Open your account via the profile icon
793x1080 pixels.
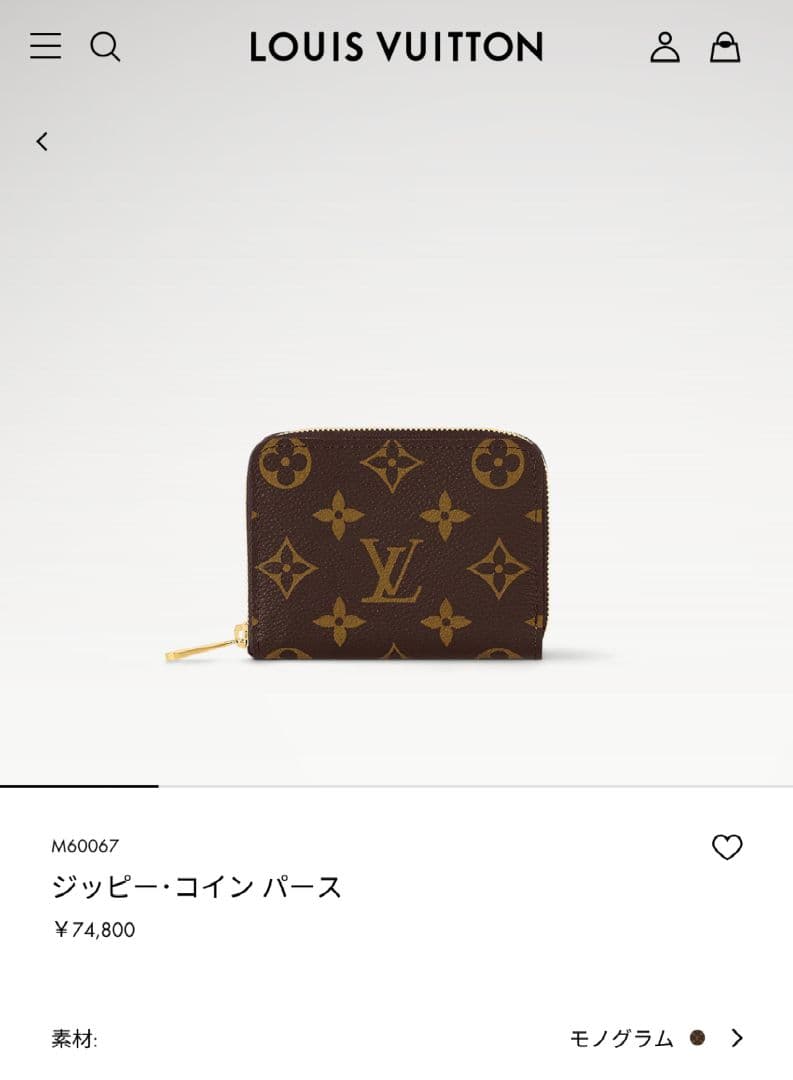pos(664,47)
